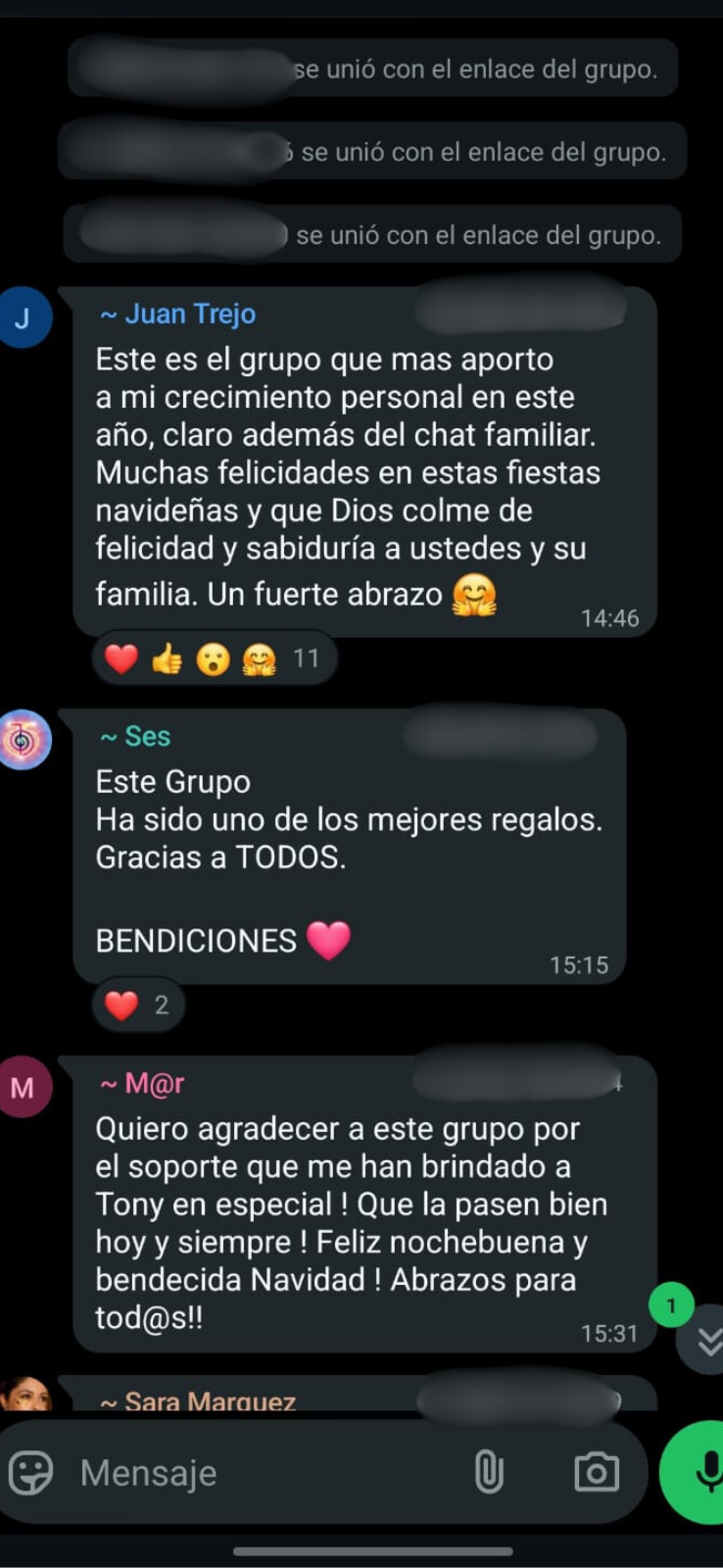View reactions on Juan Trejo's message
723x1568 pixels.
click(x=214, y=659)
